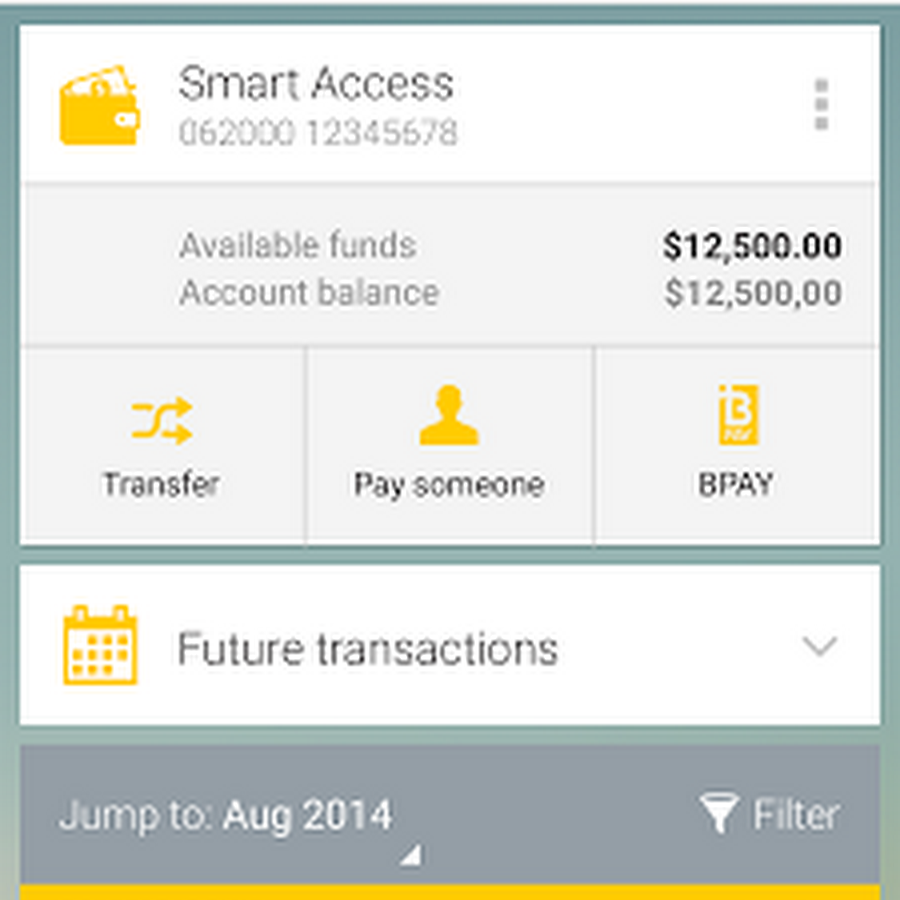Open the Smart Access overflow menu
Viewport: 900px width, 900px height.
click(821, 105)
